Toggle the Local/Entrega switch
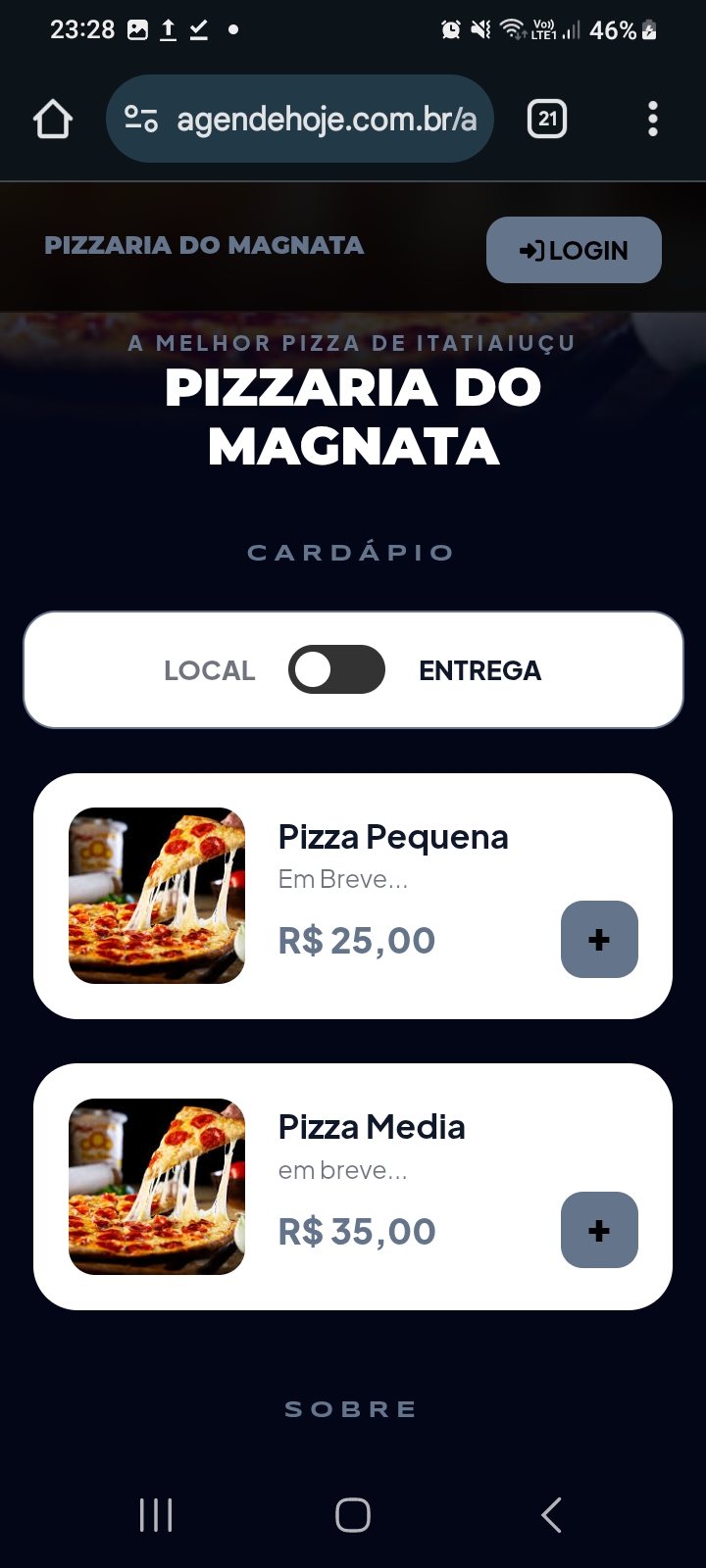Viewport: 706px width, 1568px height. [336, 669]
